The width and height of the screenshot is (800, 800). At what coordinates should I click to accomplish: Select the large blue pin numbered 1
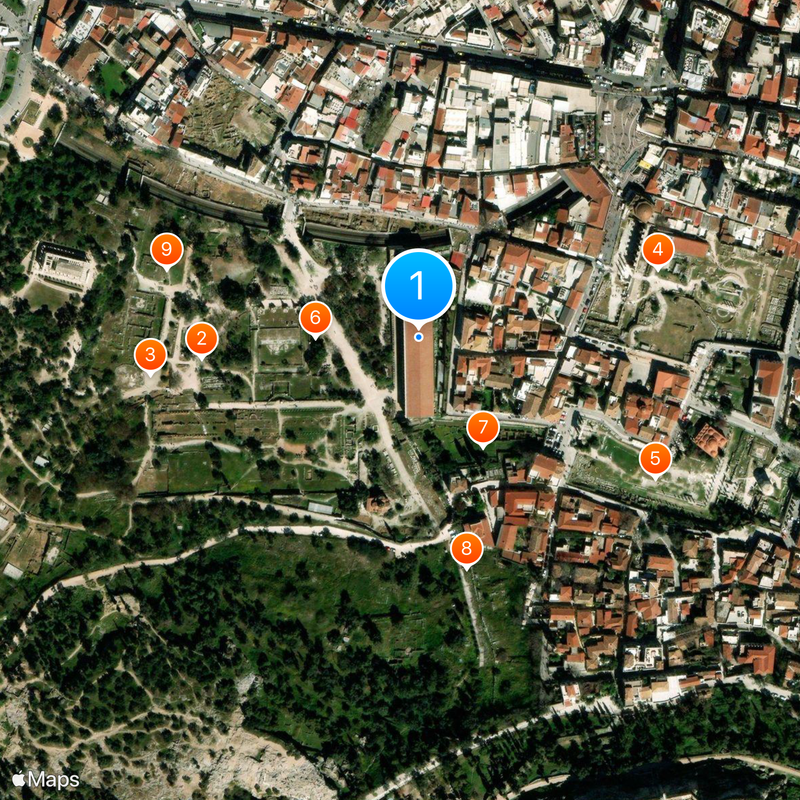pyautogui.click(x=418, y=287)
